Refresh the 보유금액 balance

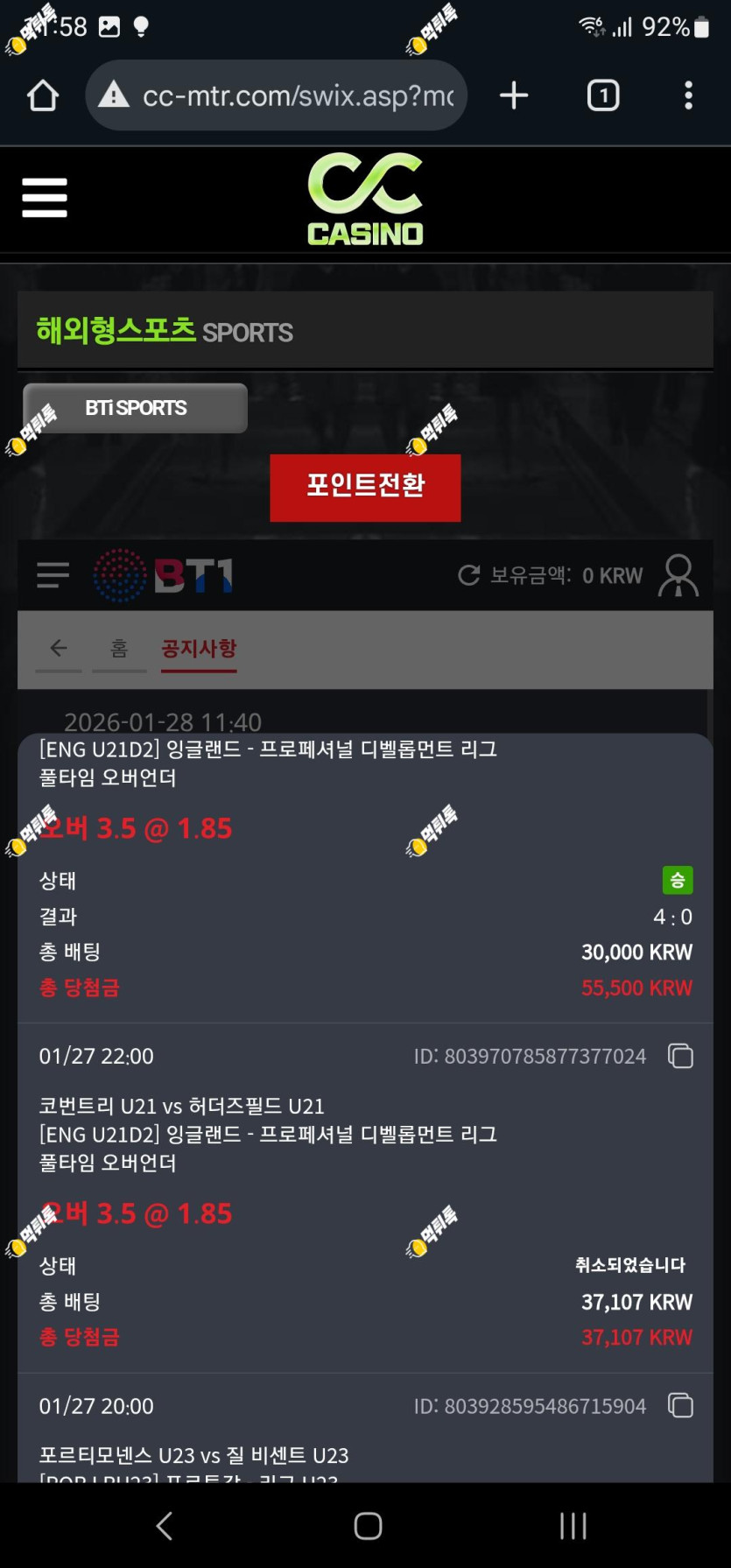tap(469, 575)
